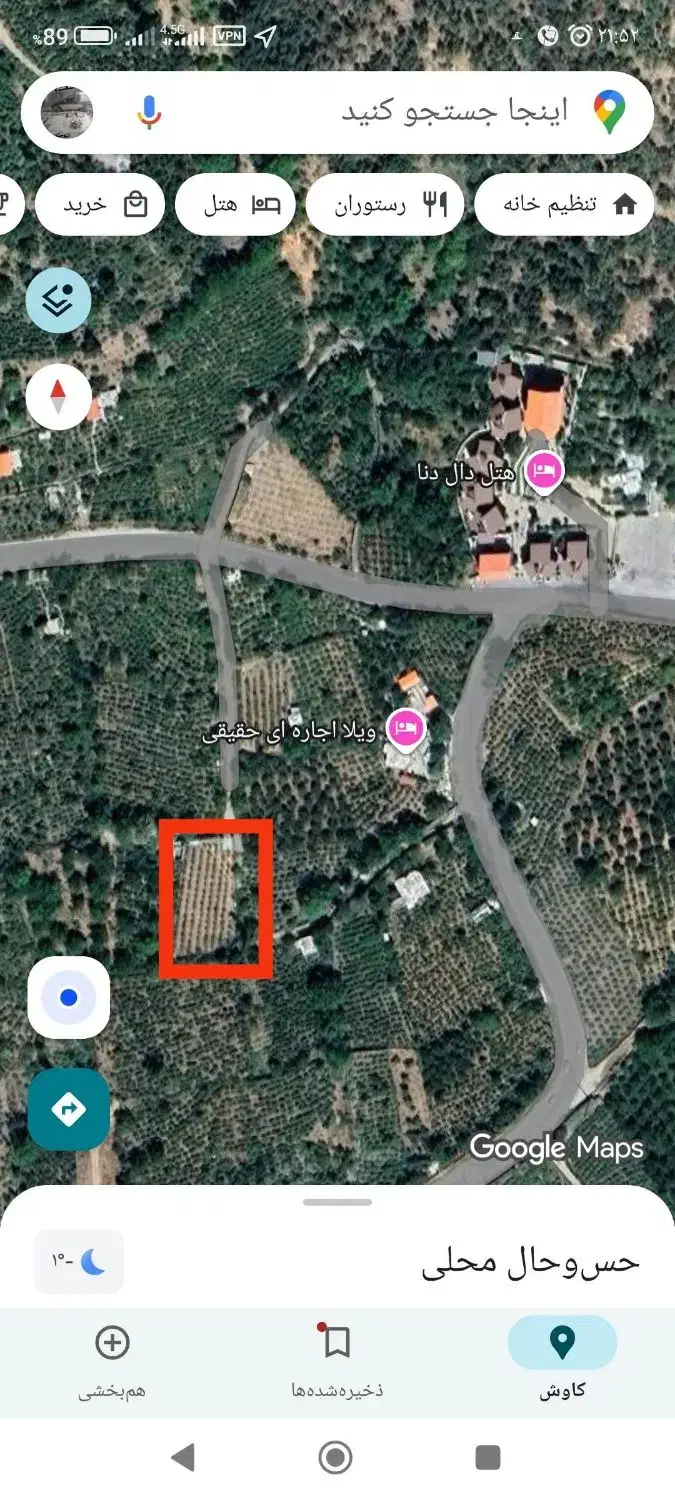Check the weather badge with the moon

click(79, 1261)
